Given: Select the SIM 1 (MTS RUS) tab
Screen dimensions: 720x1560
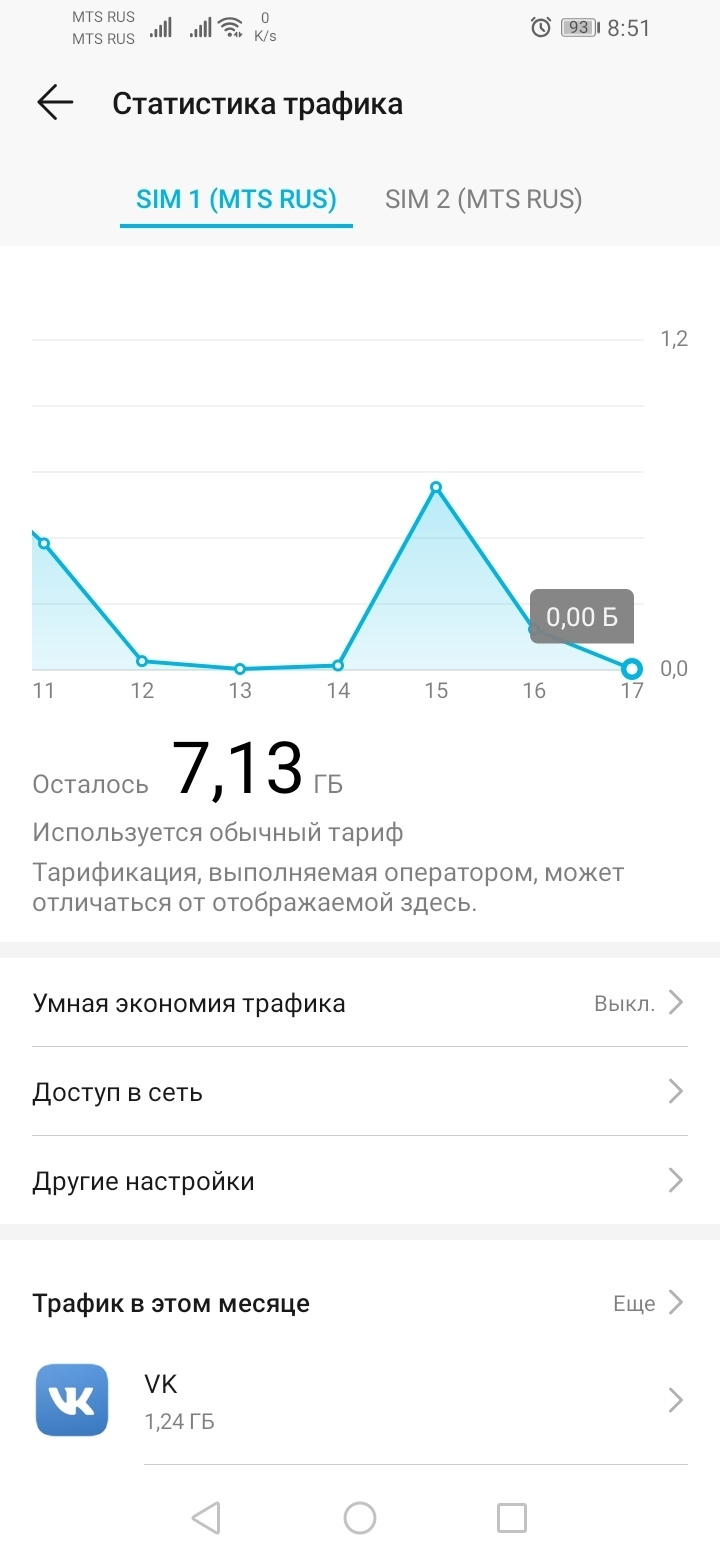Looking at the screenshot, I should (x=236, y=199).
